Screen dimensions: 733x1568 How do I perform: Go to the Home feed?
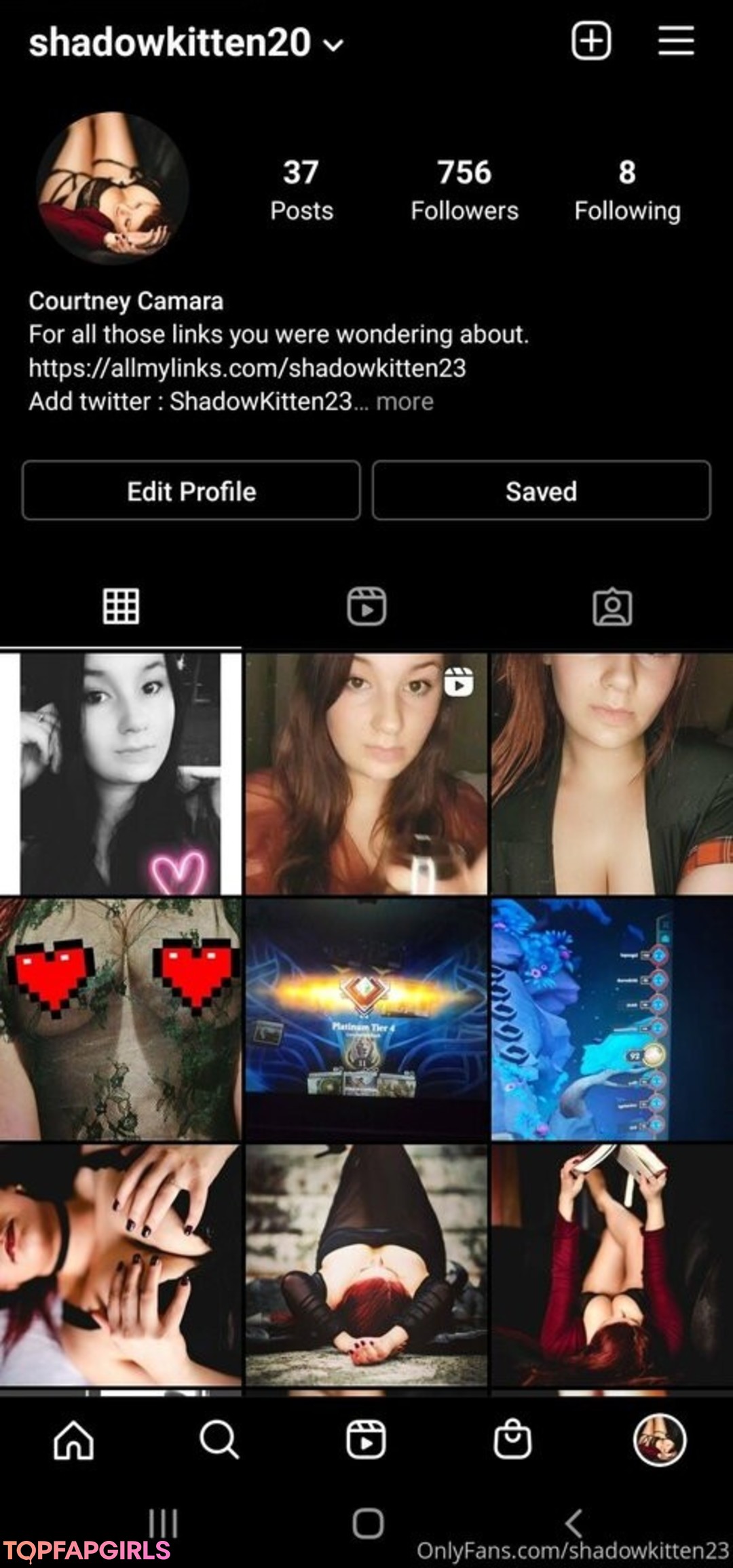pos(73,1440)
